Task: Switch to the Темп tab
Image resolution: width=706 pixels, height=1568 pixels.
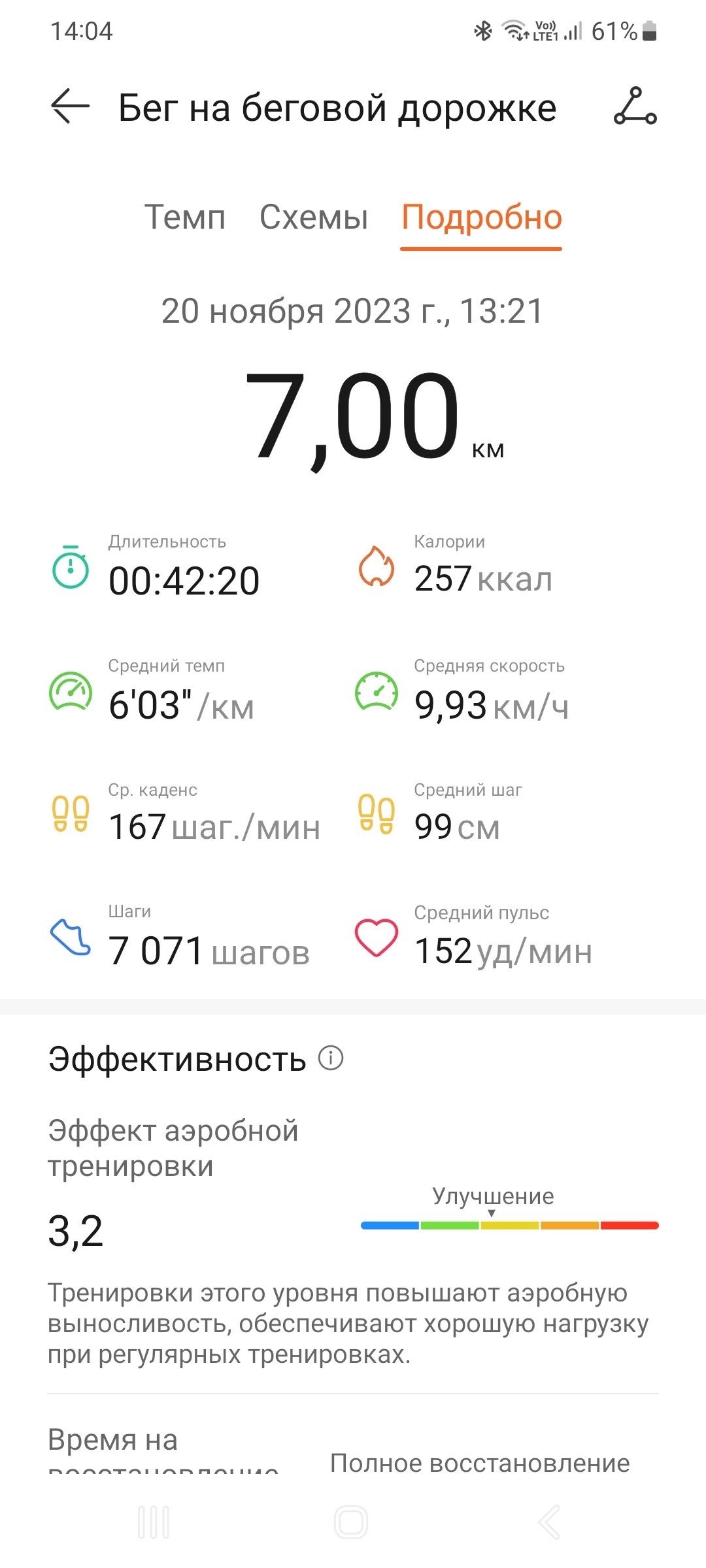Action: (x=185, y=217)
